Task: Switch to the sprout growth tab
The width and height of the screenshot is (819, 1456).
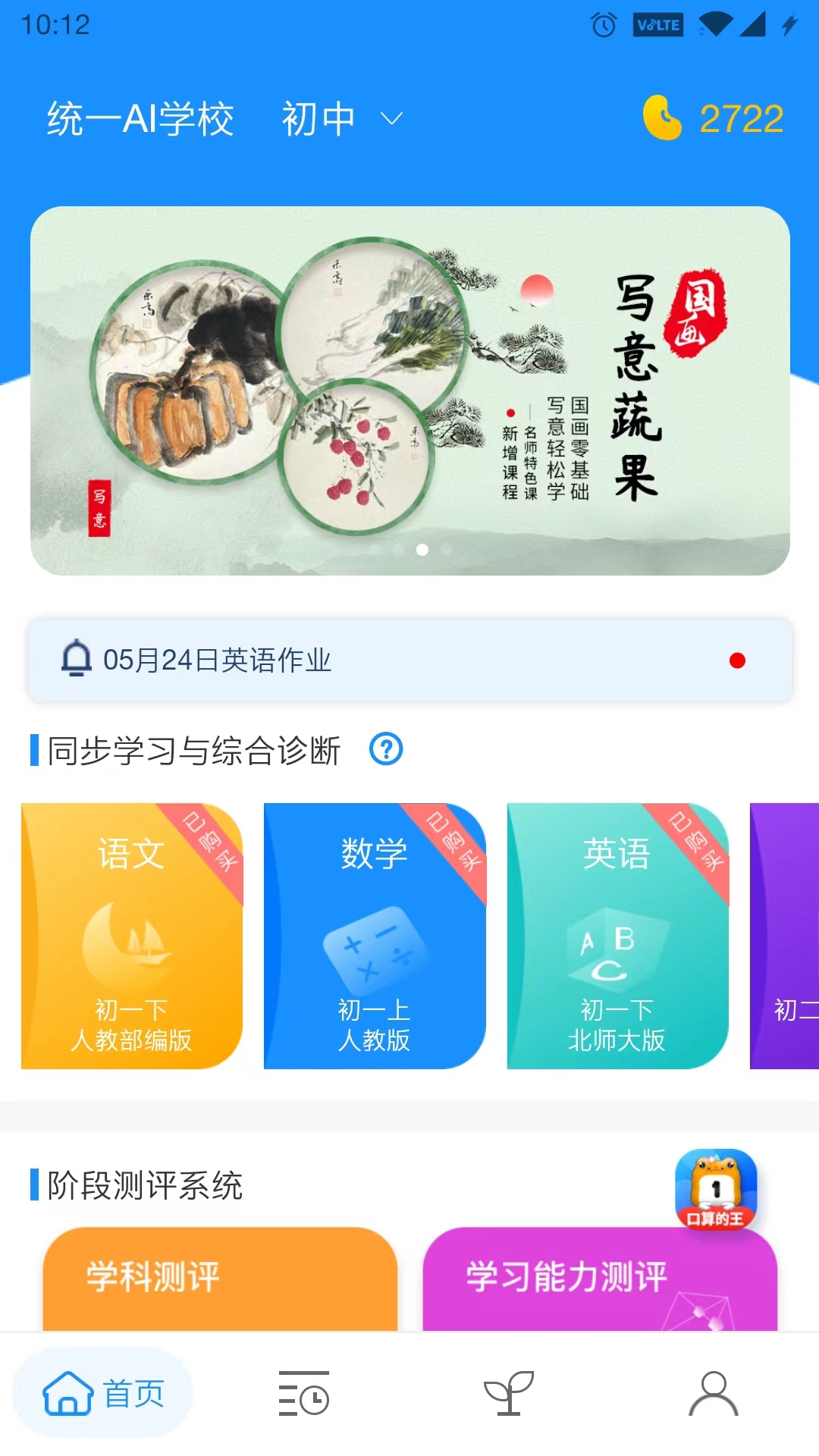Action: 509,1393
